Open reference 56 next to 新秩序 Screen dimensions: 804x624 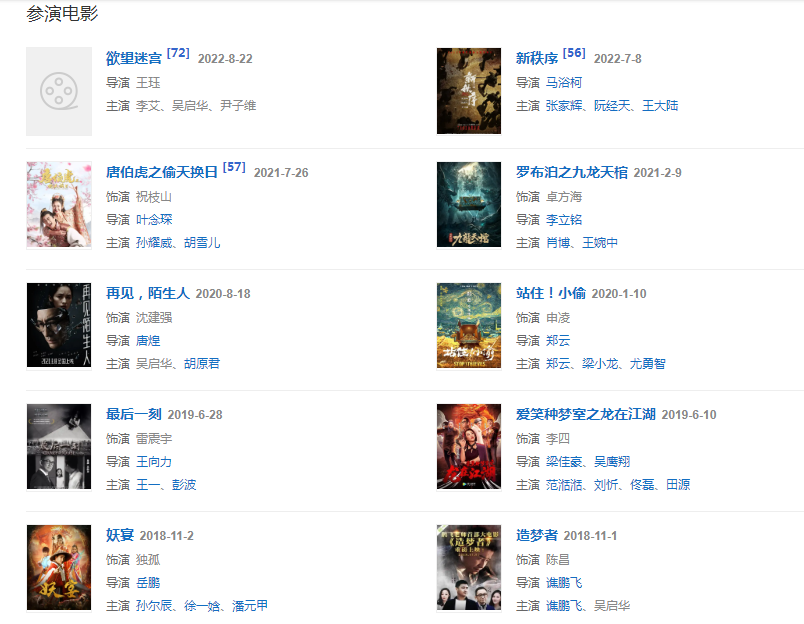pos(574,53)
